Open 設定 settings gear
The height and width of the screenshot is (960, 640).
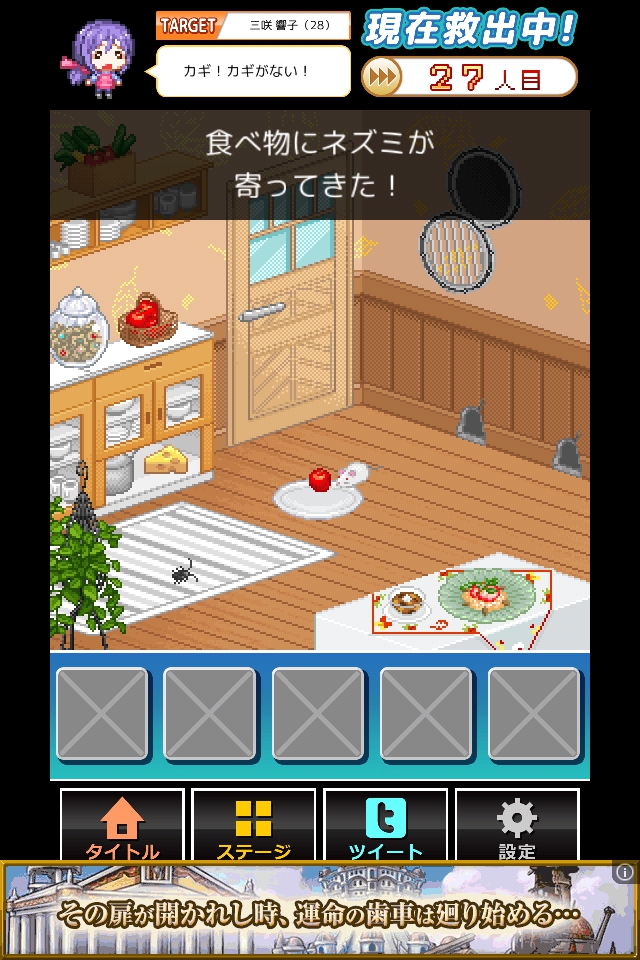coord(516,826)
